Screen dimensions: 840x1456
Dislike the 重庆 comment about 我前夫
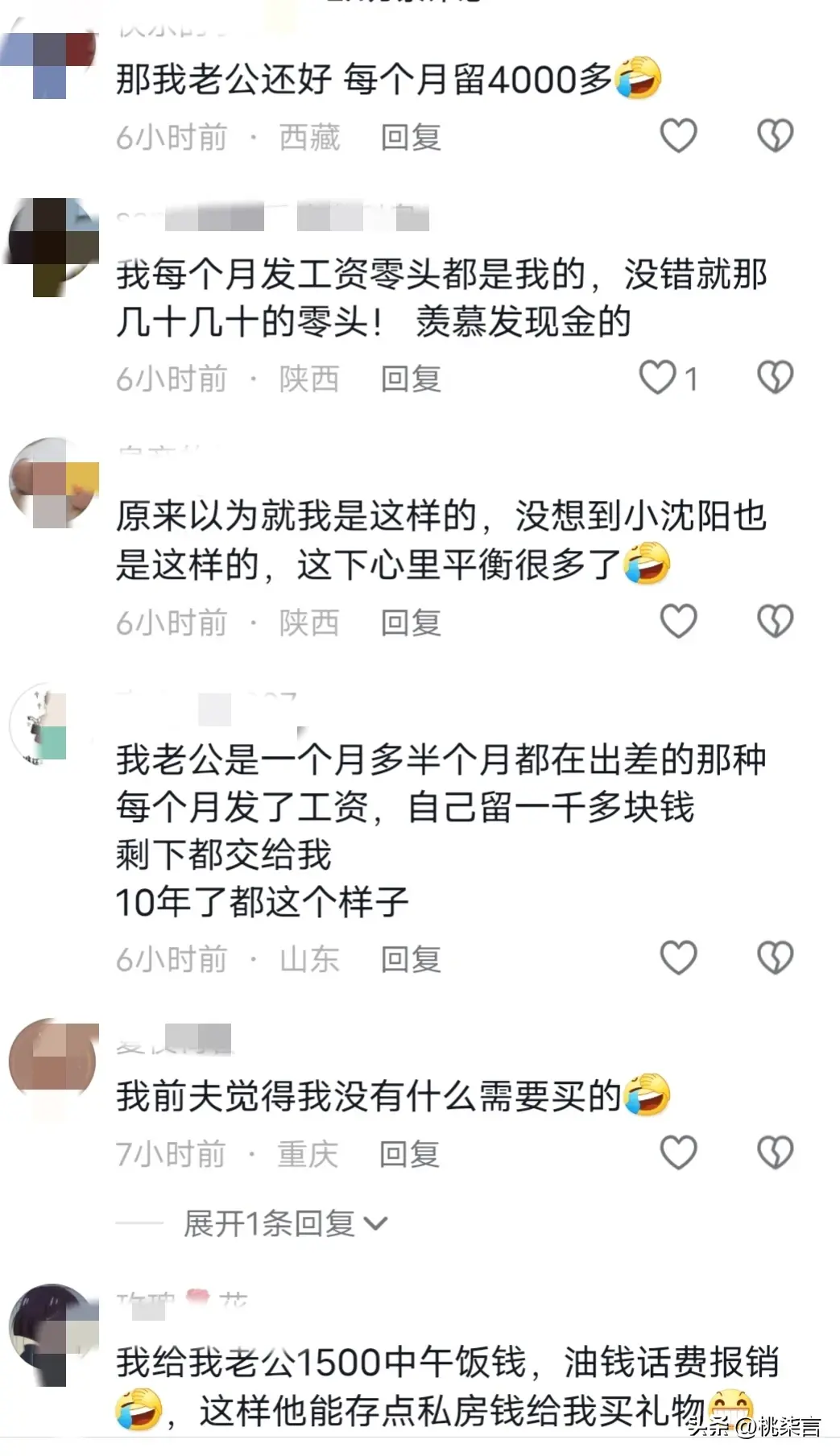point(775,1152)
